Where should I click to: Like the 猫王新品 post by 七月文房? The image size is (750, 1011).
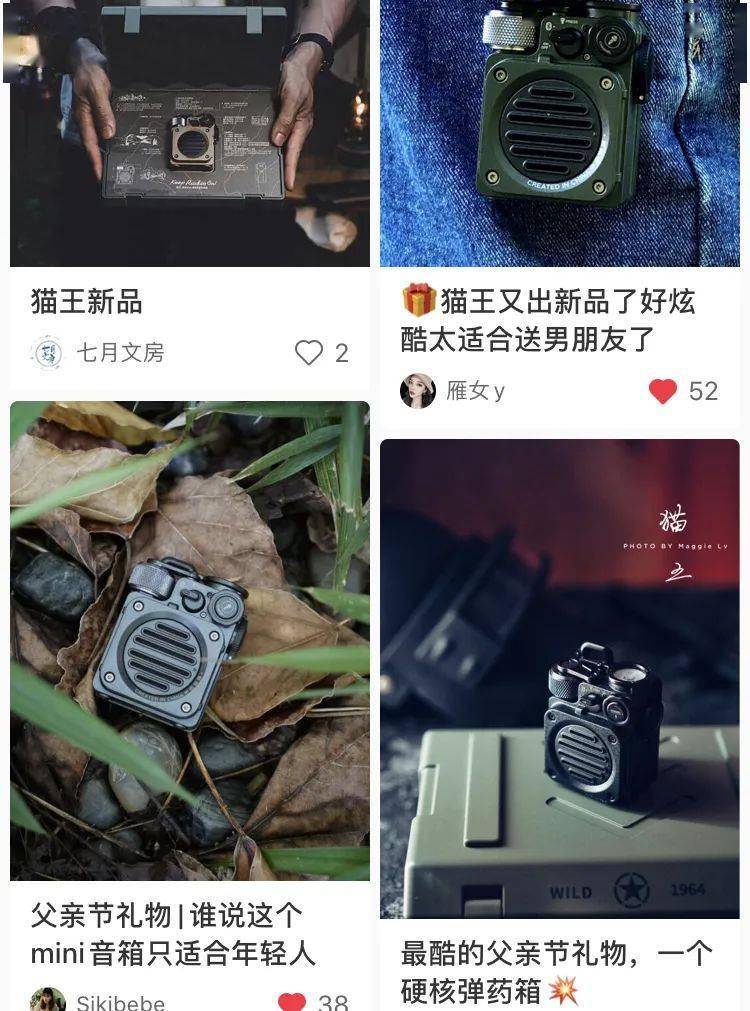tap(309, 352)
